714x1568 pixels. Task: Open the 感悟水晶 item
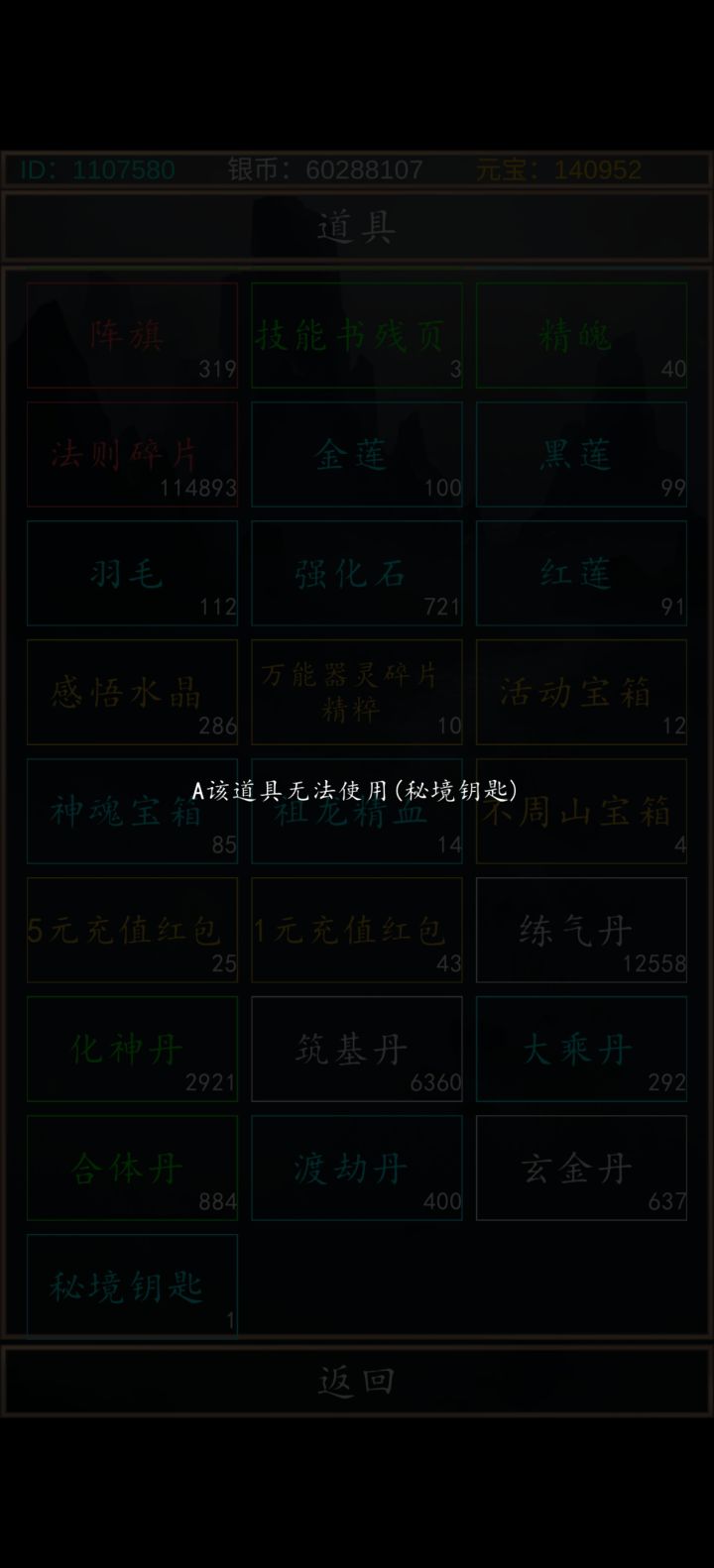click(x=132, y=692)
